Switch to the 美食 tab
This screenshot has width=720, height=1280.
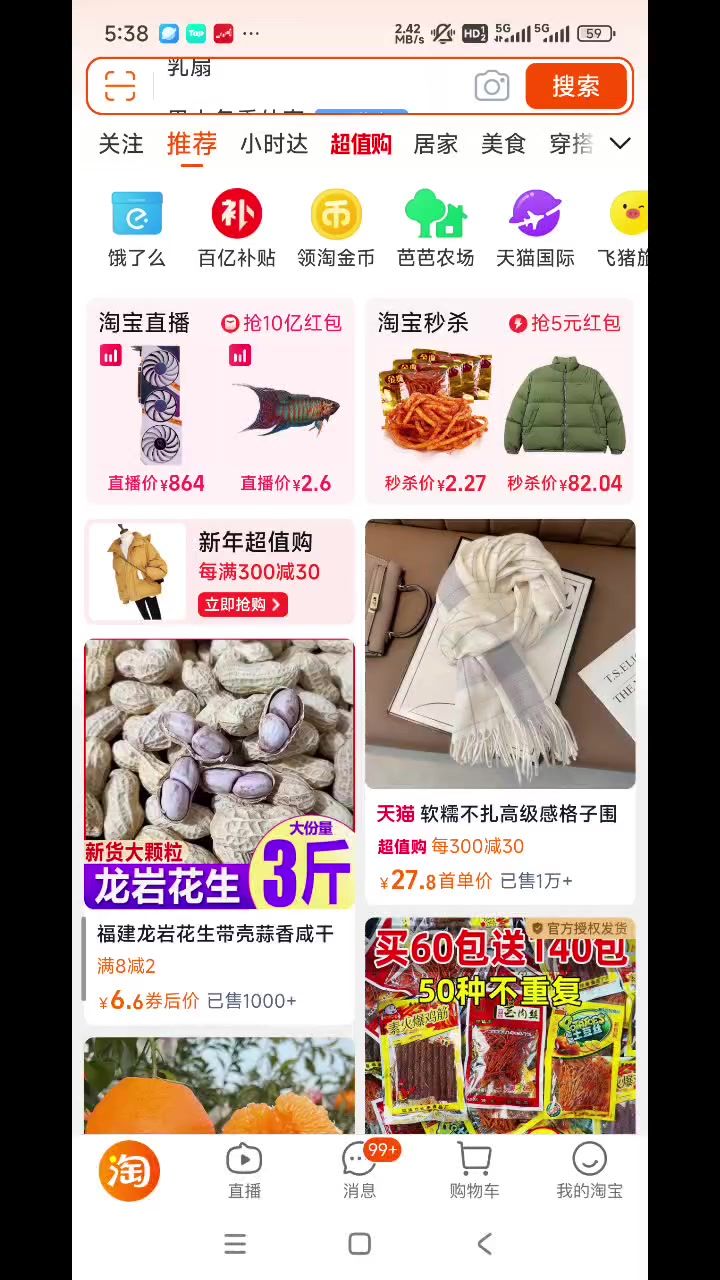tap(503, 144)
